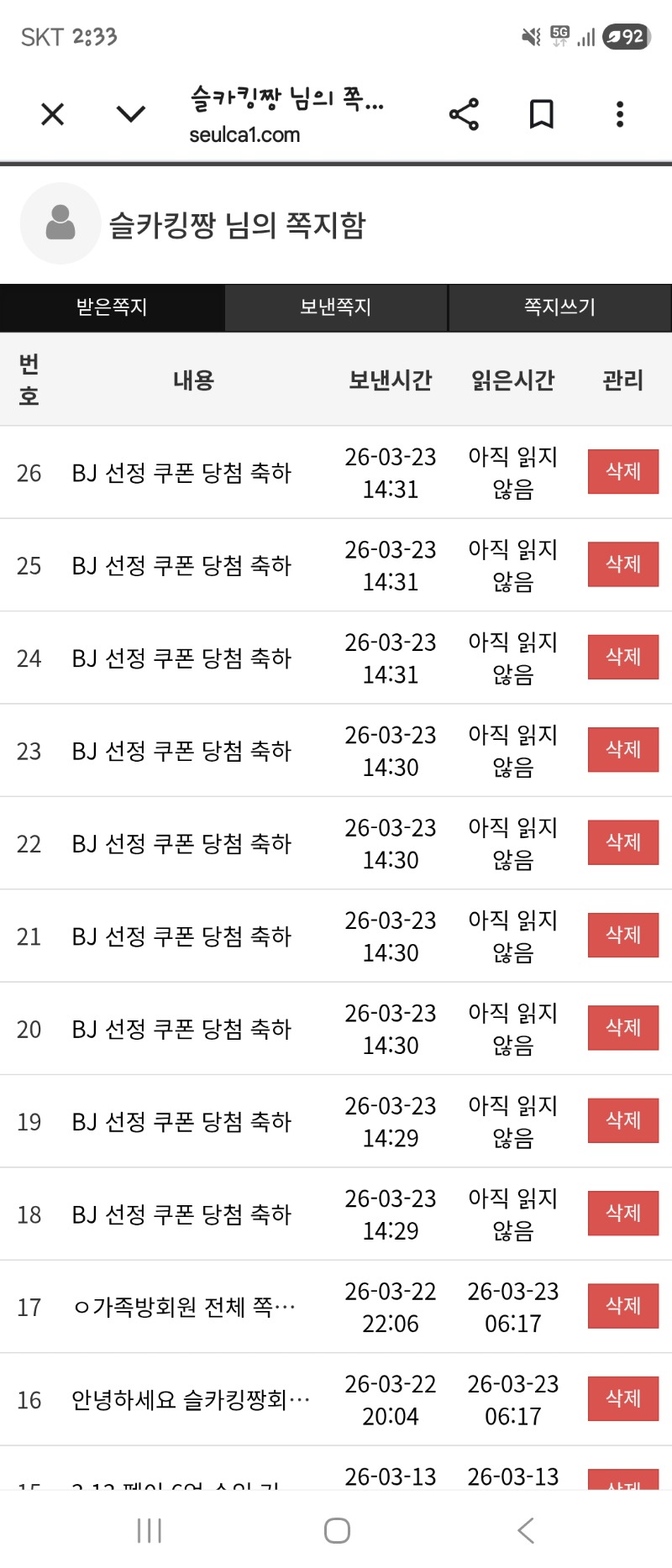Bookmark this page
Screen dimensions: 672x1568
click(541, 114)
